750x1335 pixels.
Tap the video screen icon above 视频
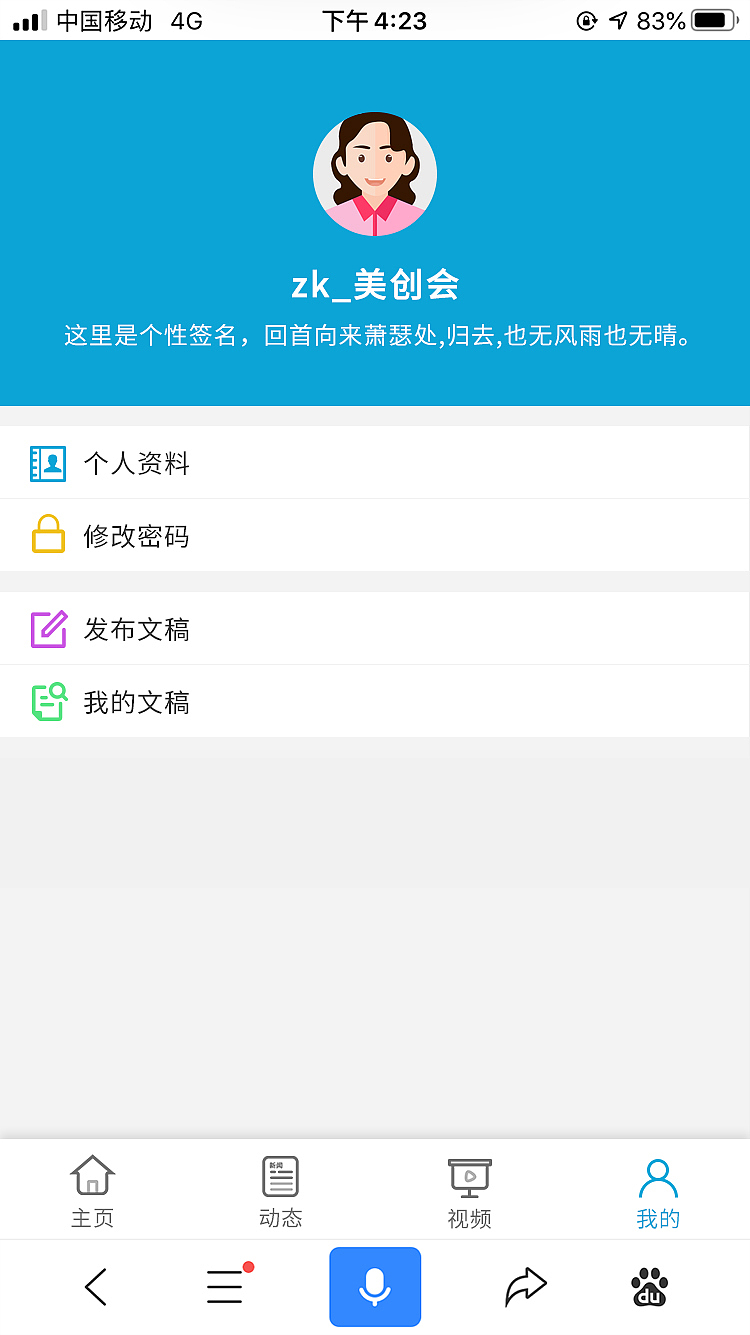pyautogui.click(x=469, y=1175)
